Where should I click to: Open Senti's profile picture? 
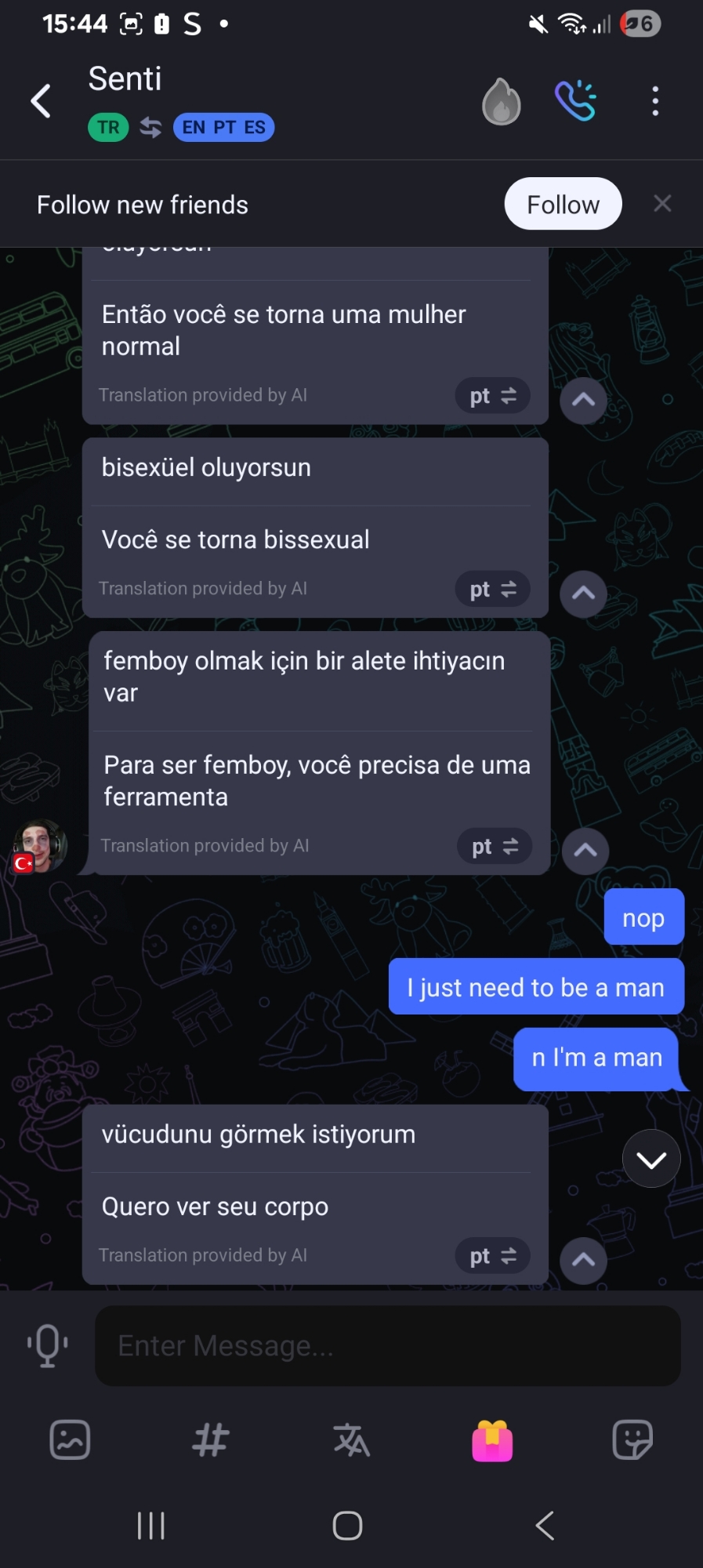tap(39, 847)
